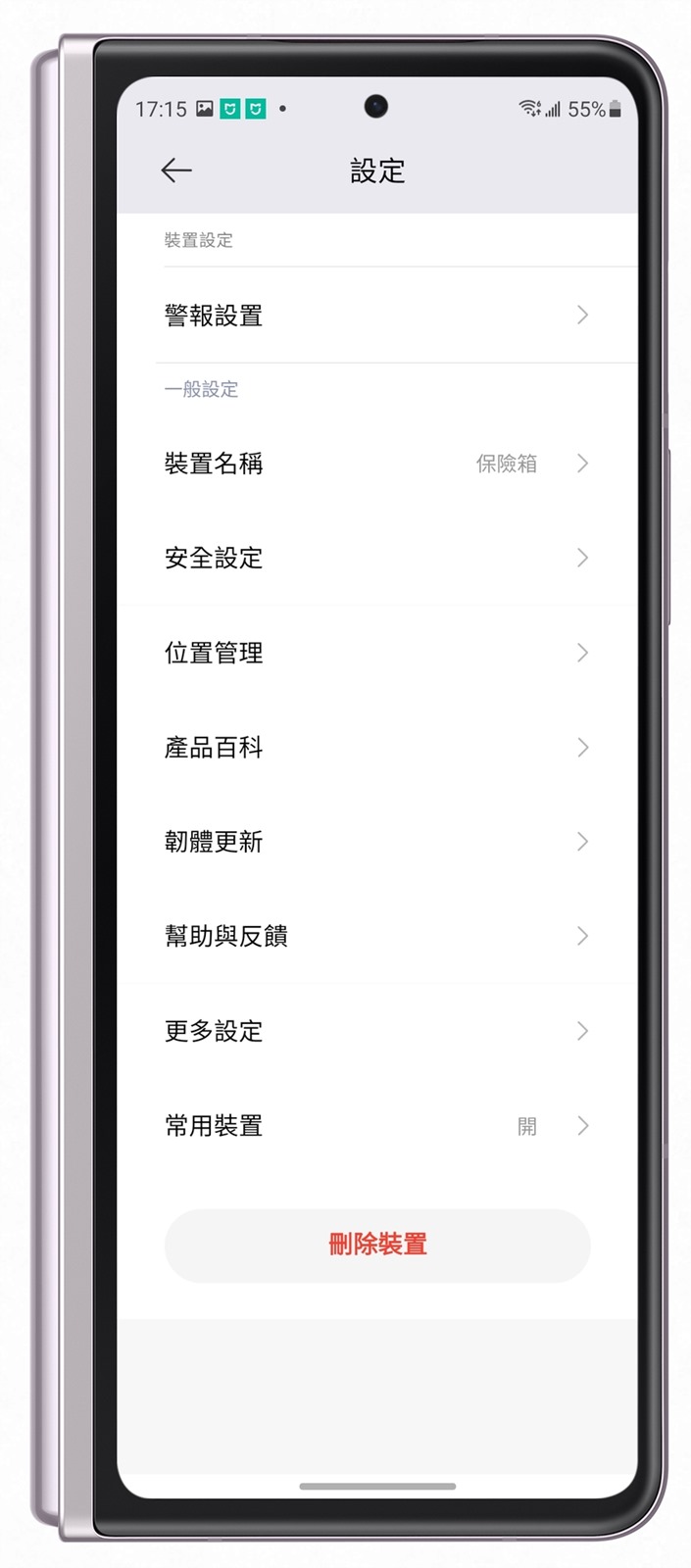Open 位置管理 location management
Image resolution: width=691 pixels, height=1568 pixels.
[x=376, y=653]
